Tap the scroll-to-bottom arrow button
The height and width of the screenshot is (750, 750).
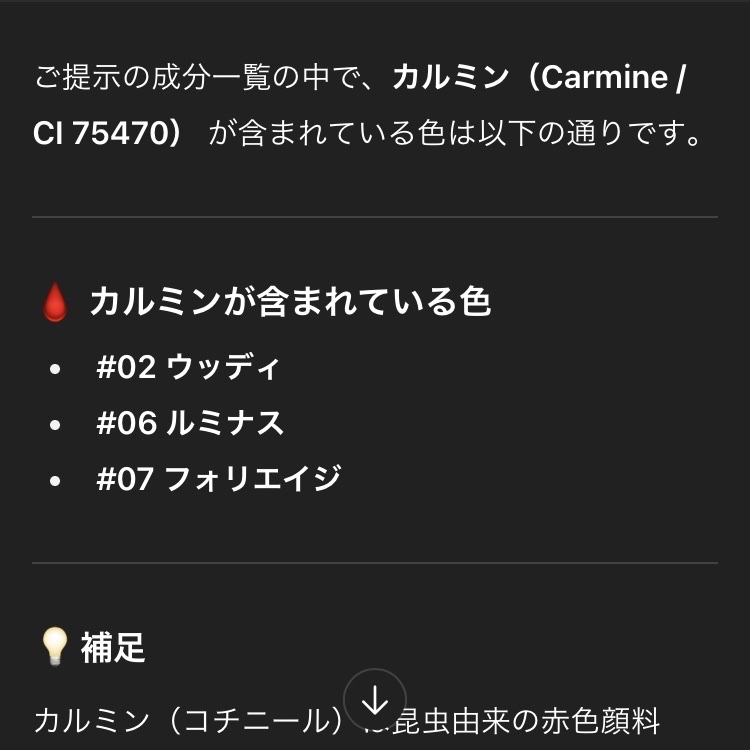375,700
